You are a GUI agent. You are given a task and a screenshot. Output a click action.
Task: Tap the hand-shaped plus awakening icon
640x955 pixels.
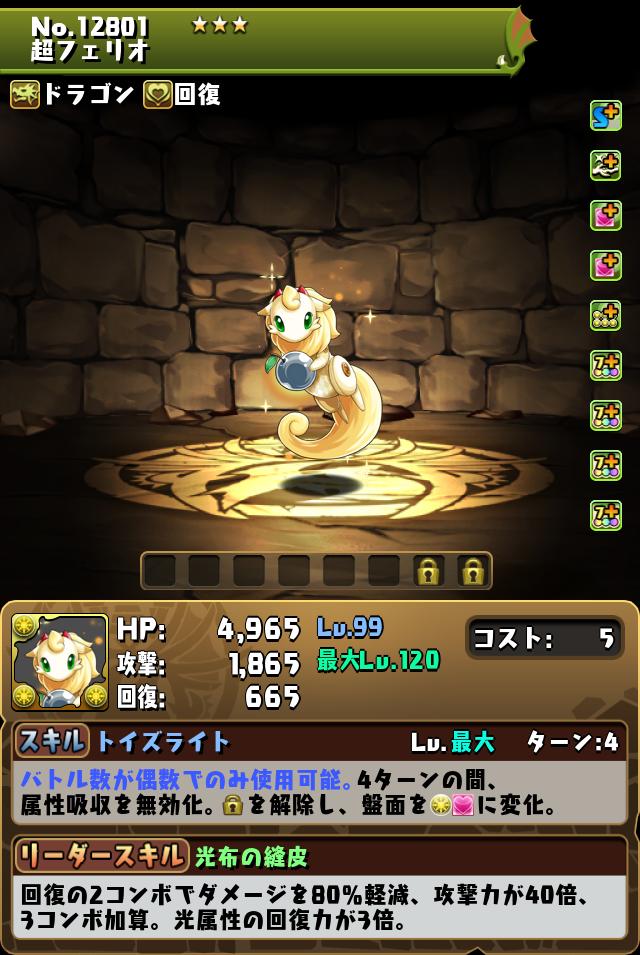605,164
